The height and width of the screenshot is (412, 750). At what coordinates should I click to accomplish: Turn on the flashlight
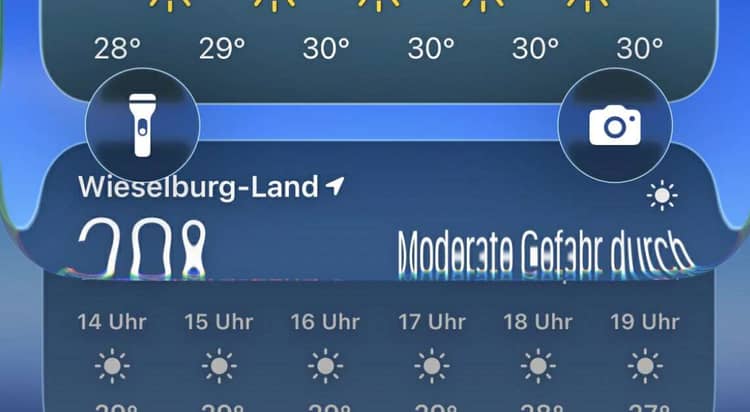click(143, 126)
